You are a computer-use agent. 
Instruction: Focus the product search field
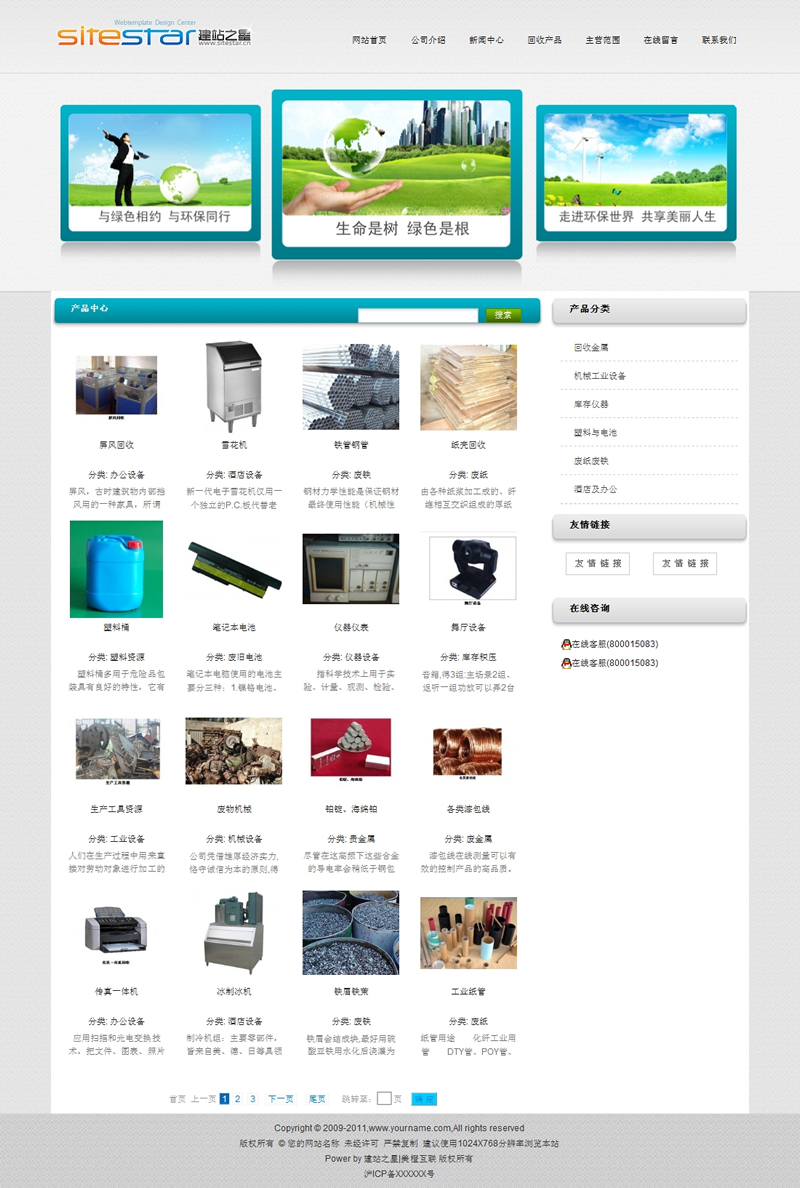[x=420, y=315]
